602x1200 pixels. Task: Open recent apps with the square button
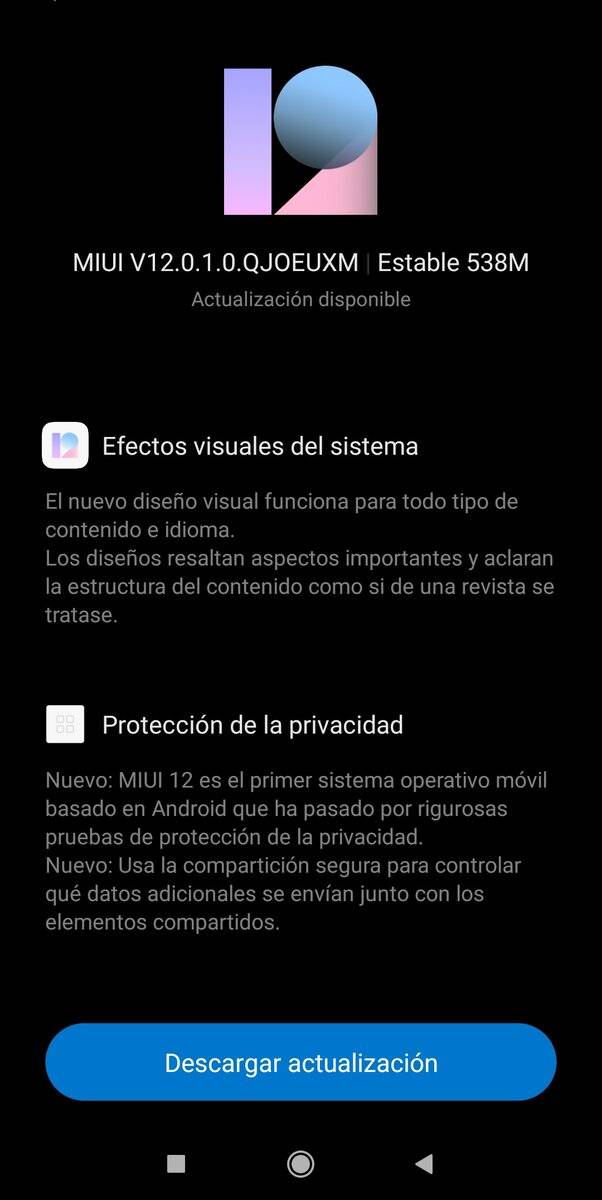click(x=176, y=1163)
